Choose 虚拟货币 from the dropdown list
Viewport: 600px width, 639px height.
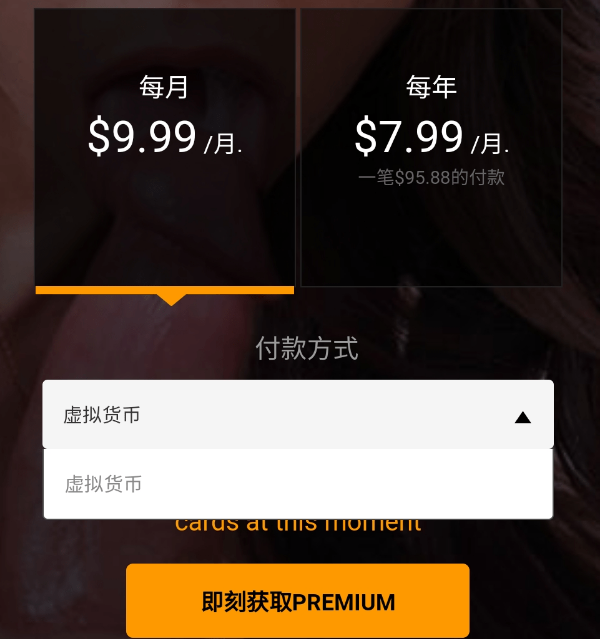point(297,485)
